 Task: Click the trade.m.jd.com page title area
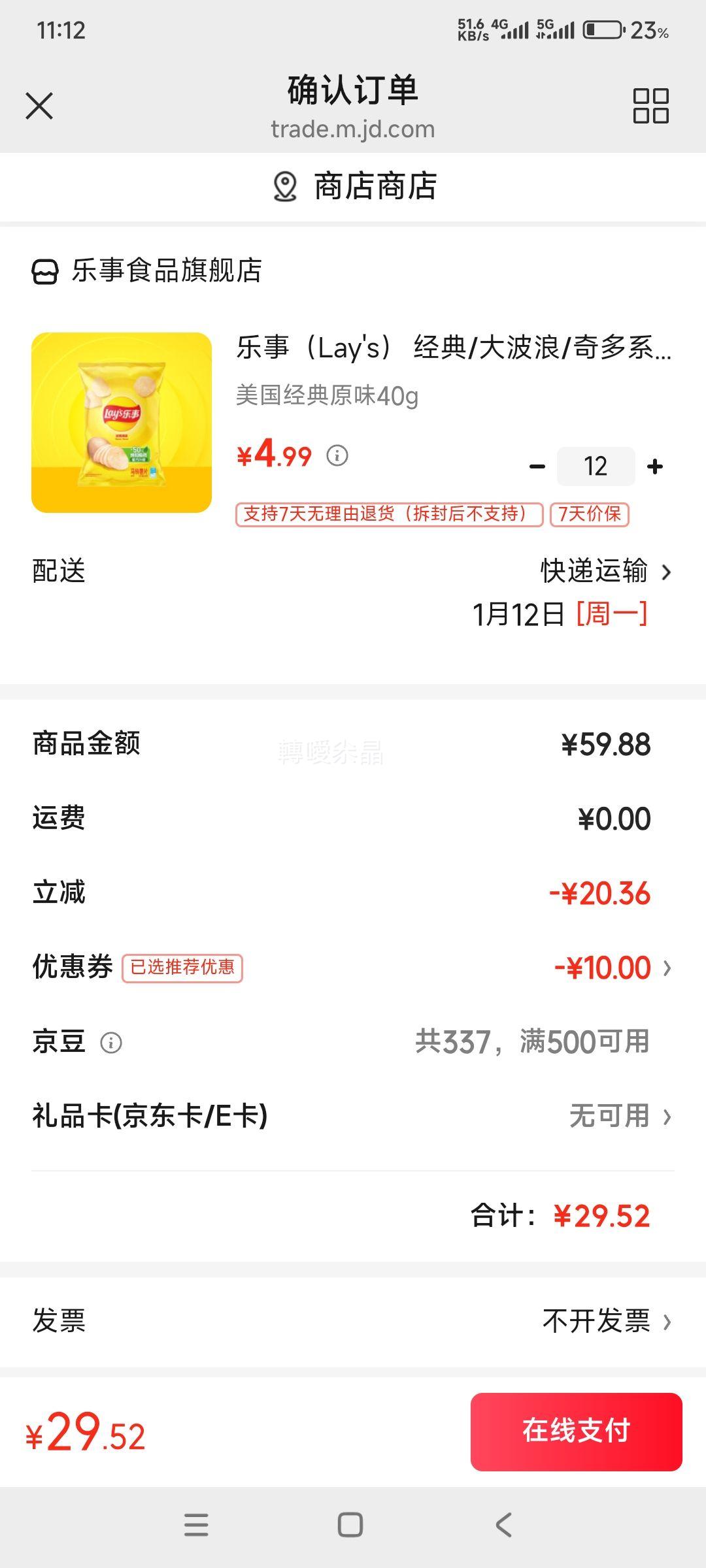tap(352, 129)
